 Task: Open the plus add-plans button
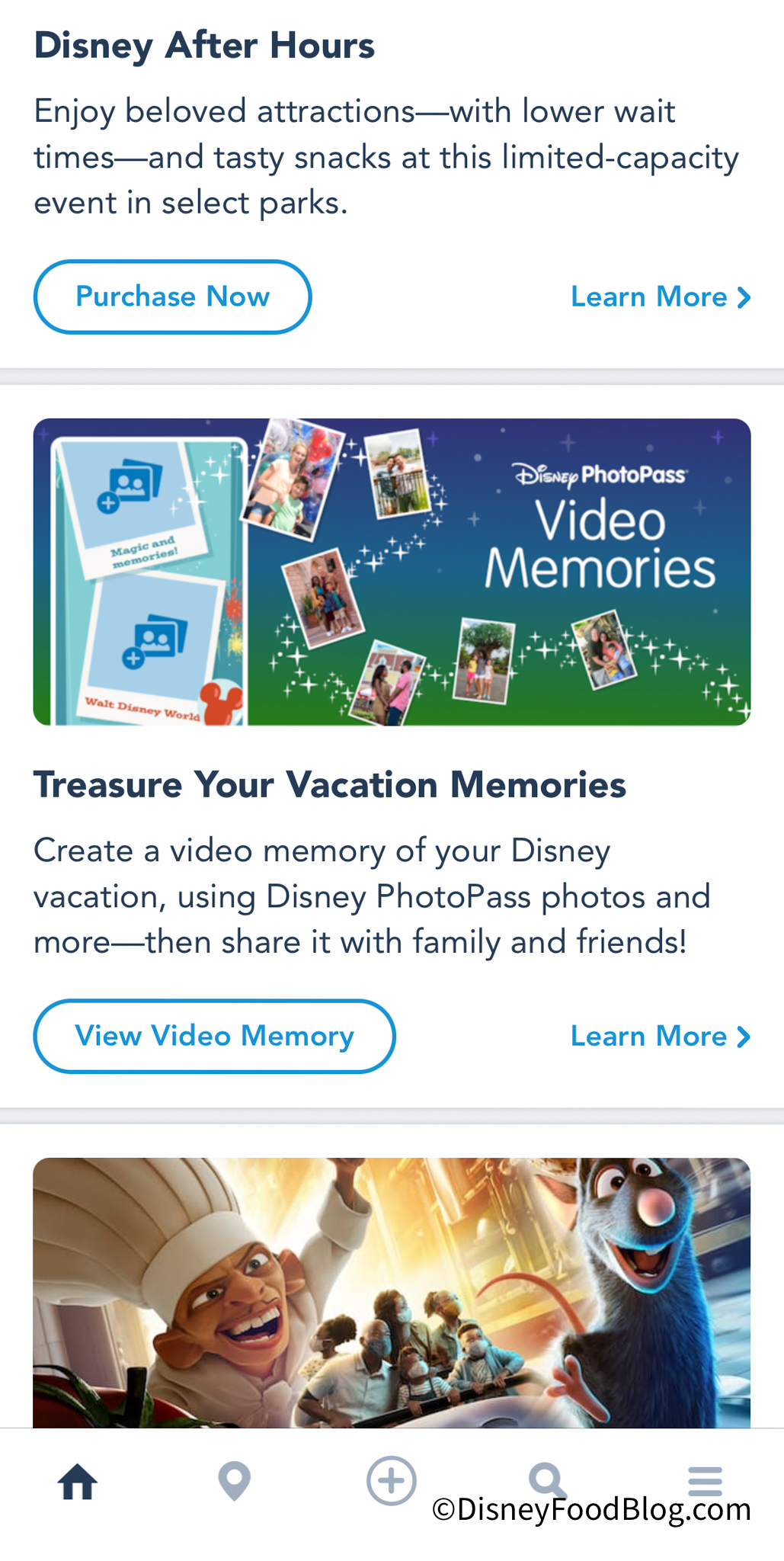pos(392,1481)
